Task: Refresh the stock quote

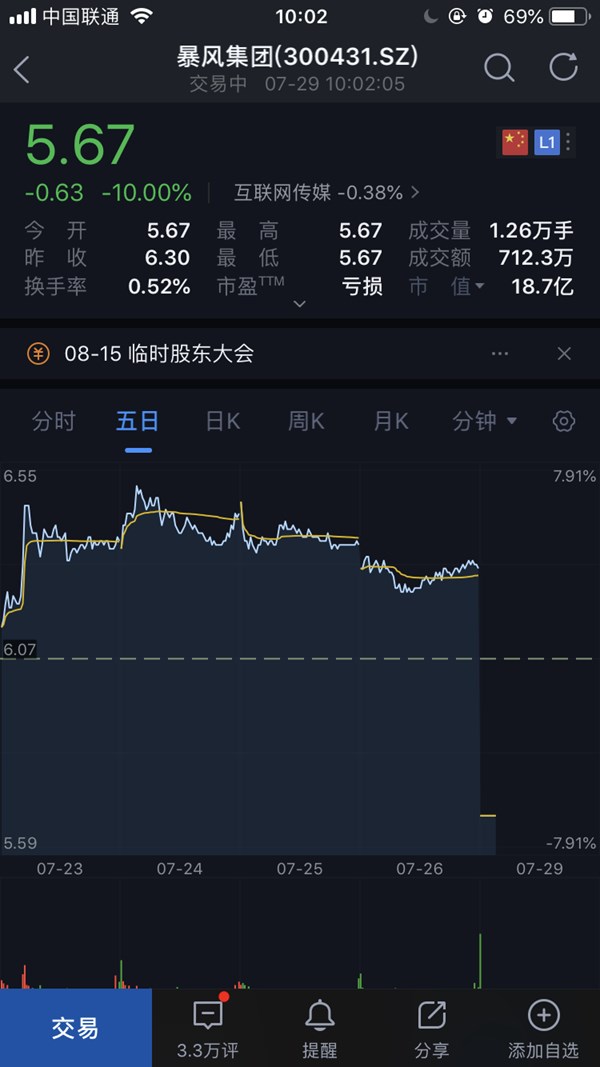Action: (x=564, y=68)
